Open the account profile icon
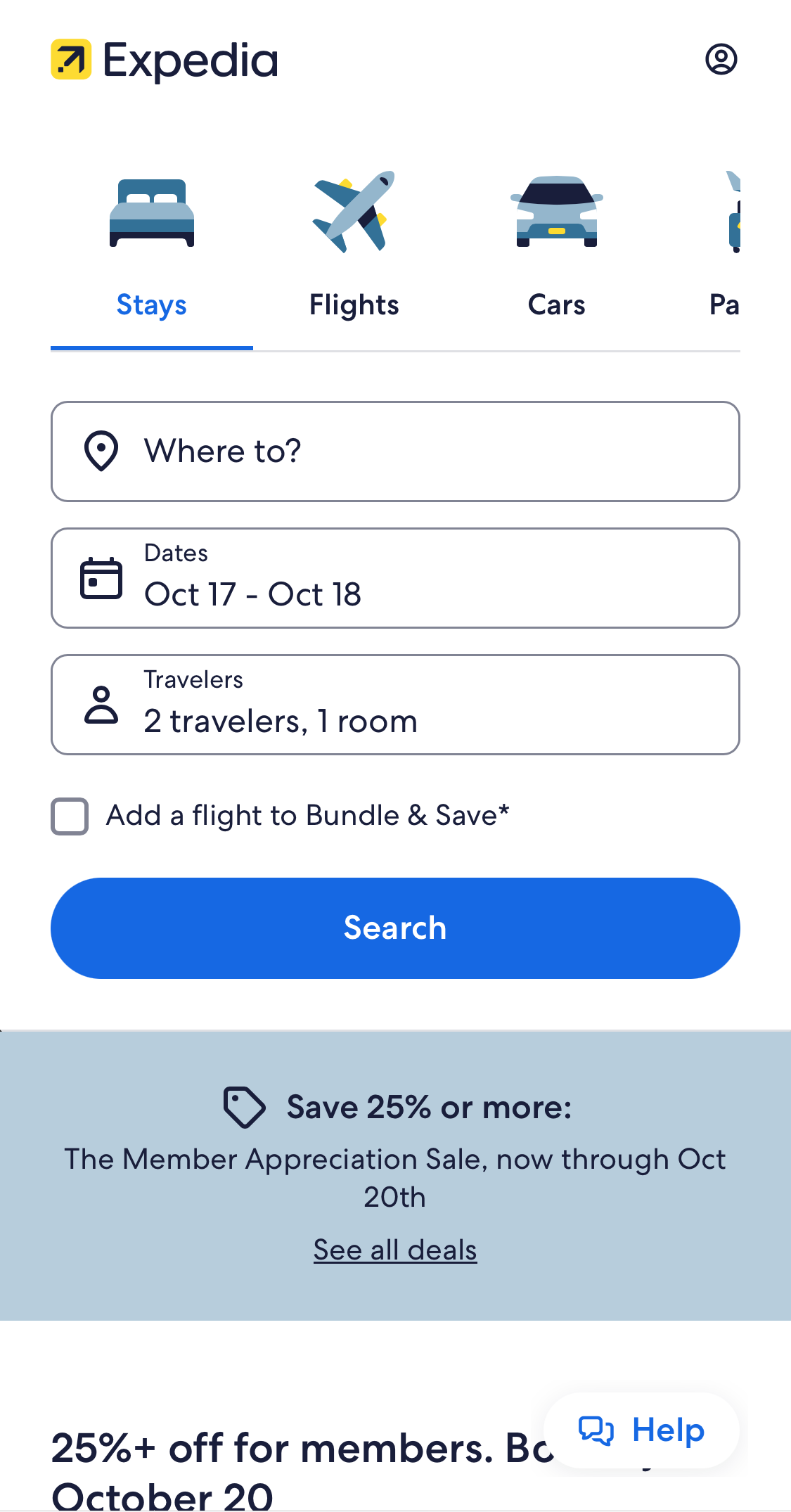791x1512 pixels. [723, 60]
